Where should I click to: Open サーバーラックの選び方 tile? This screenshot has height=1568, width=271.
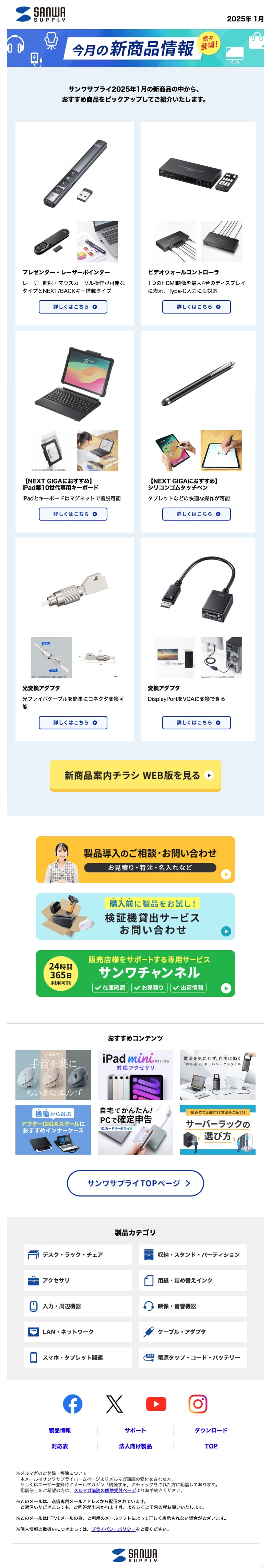[x=217, y=1129]
